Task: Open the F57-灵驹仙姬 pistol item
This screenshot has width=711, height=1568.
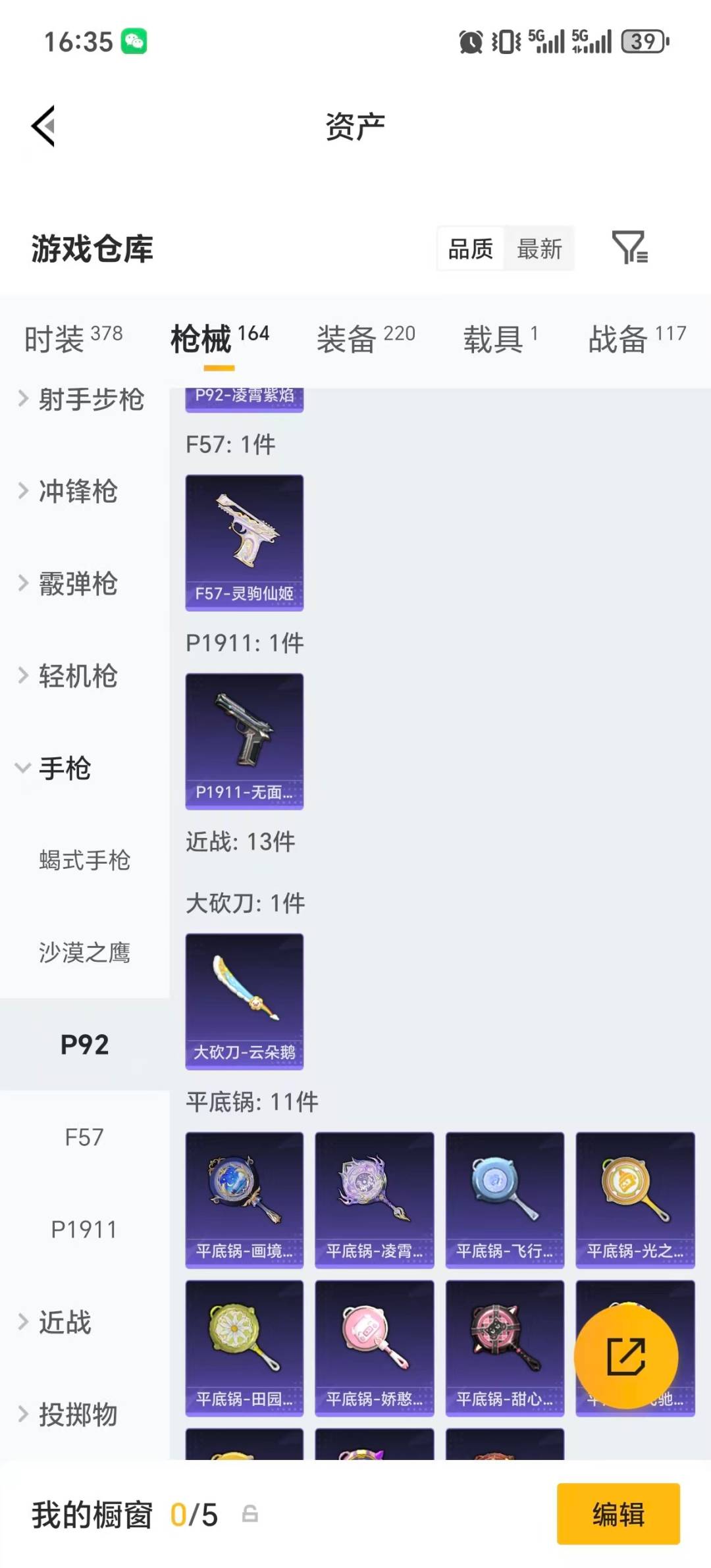Action: click(x=244, y=540)
